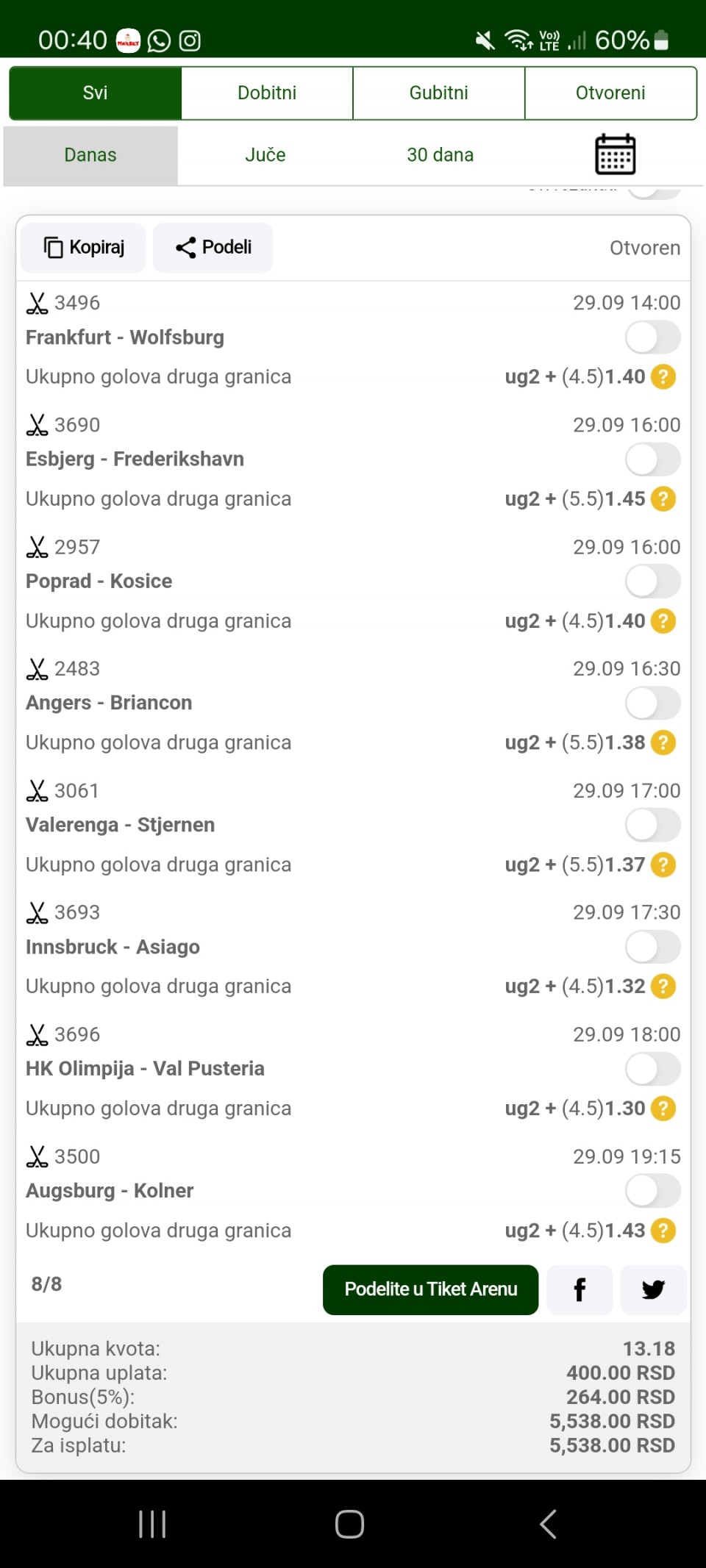Show info for Valerenga - Stjernen bet type
Image resolution: width=706 pixels, height=1568 pixels.
(x=663, y=864)
